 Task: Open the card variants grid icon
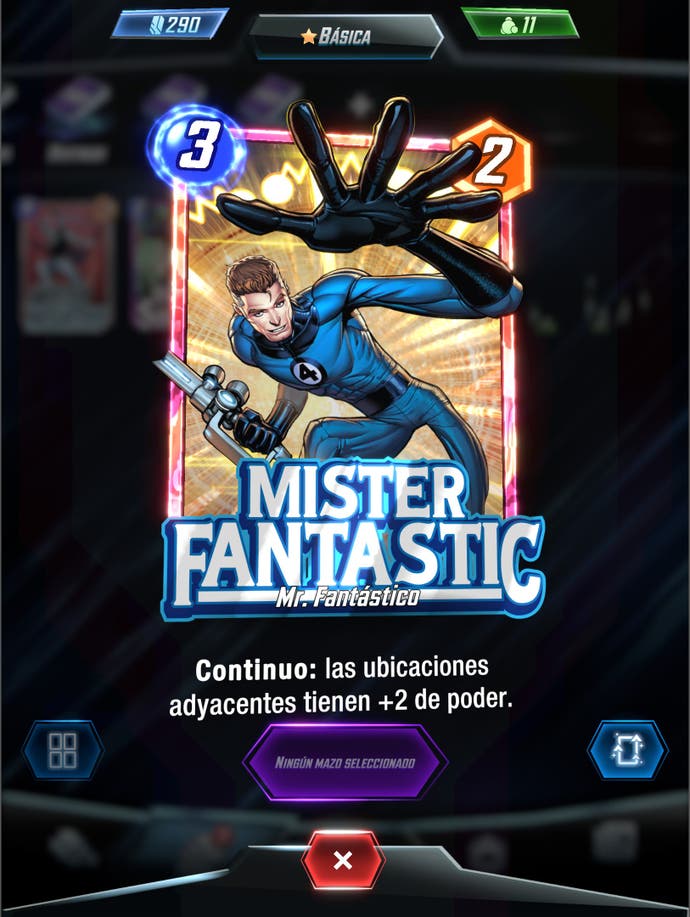coord(63,750)
